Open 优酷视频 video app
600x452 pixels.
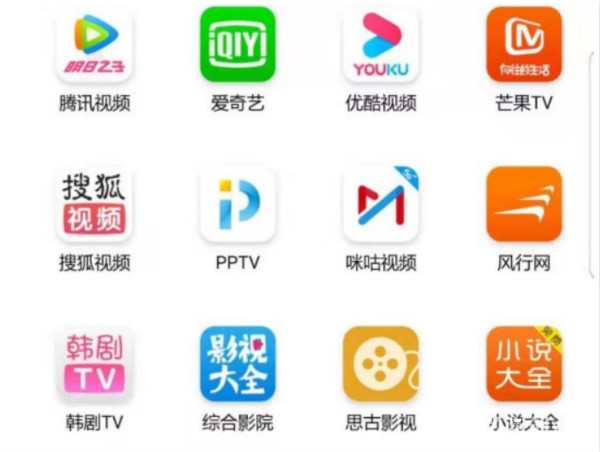[380, 45]
